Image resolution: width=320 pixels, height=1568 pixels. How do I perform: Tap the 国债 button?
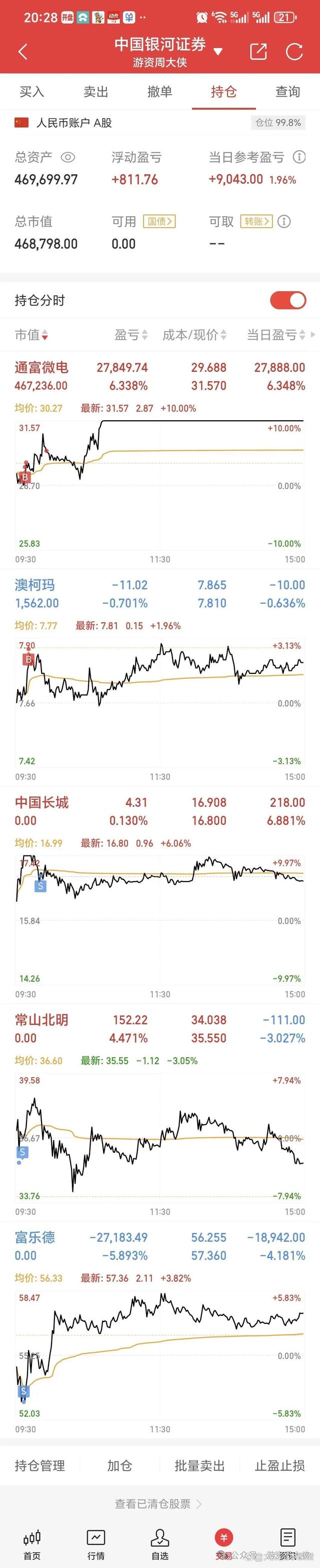[x=159, y=222]
